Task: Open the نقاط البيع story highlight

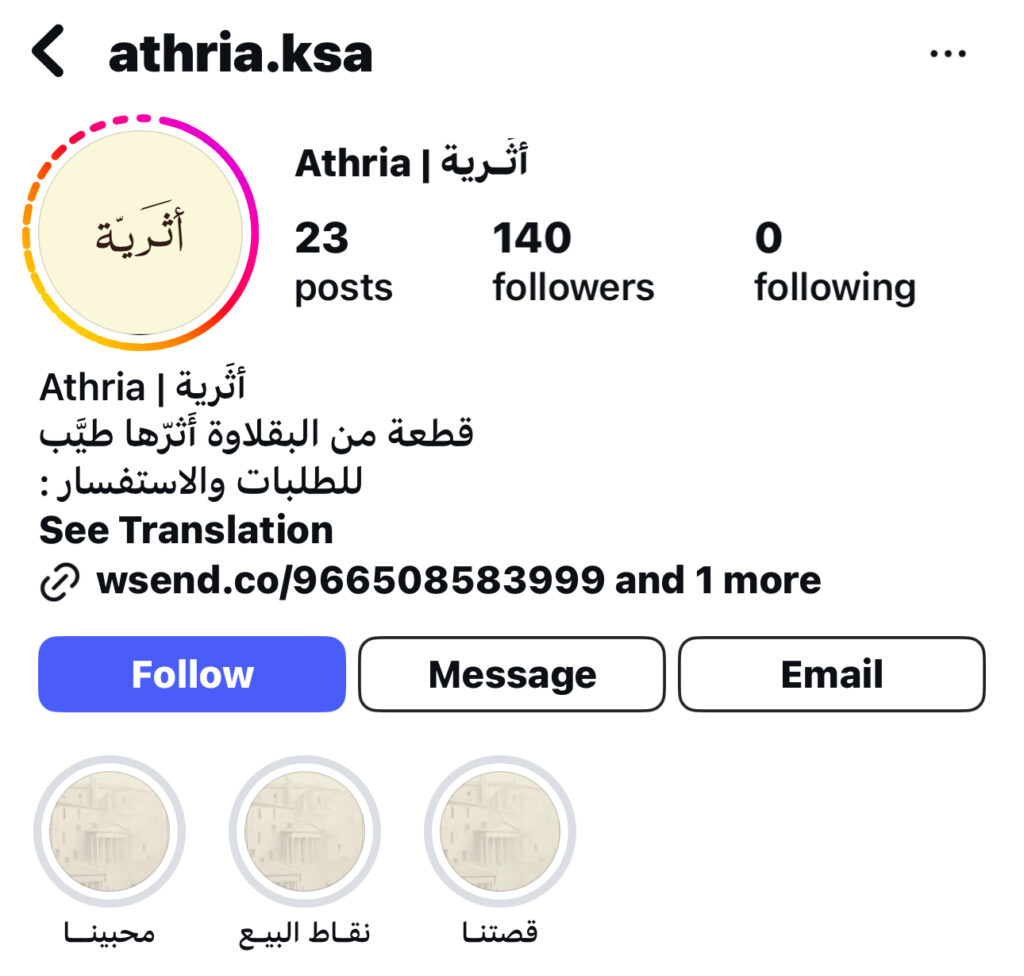Action: point(305,832)
